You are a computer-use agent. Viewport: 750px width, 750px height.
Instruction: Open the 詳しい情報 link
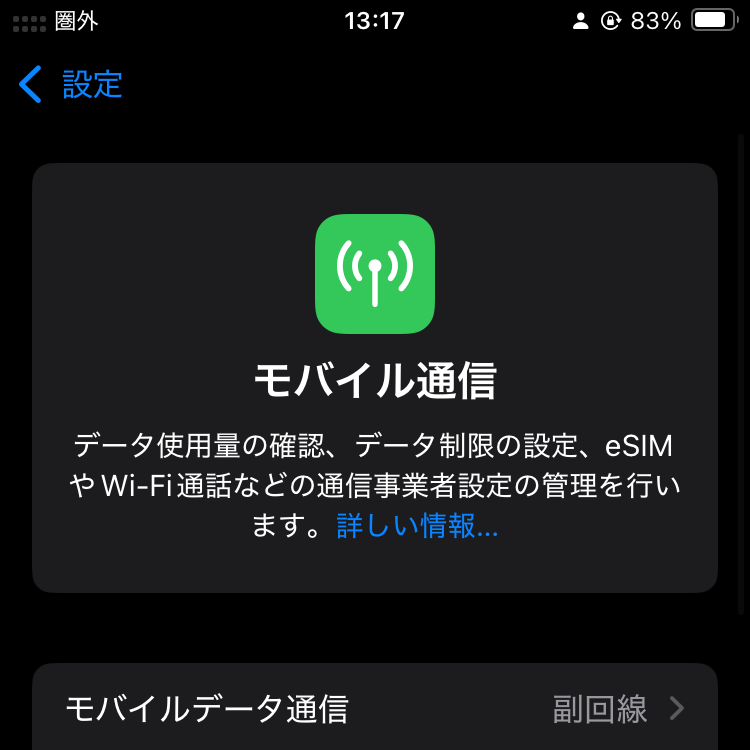pos(416,526)
